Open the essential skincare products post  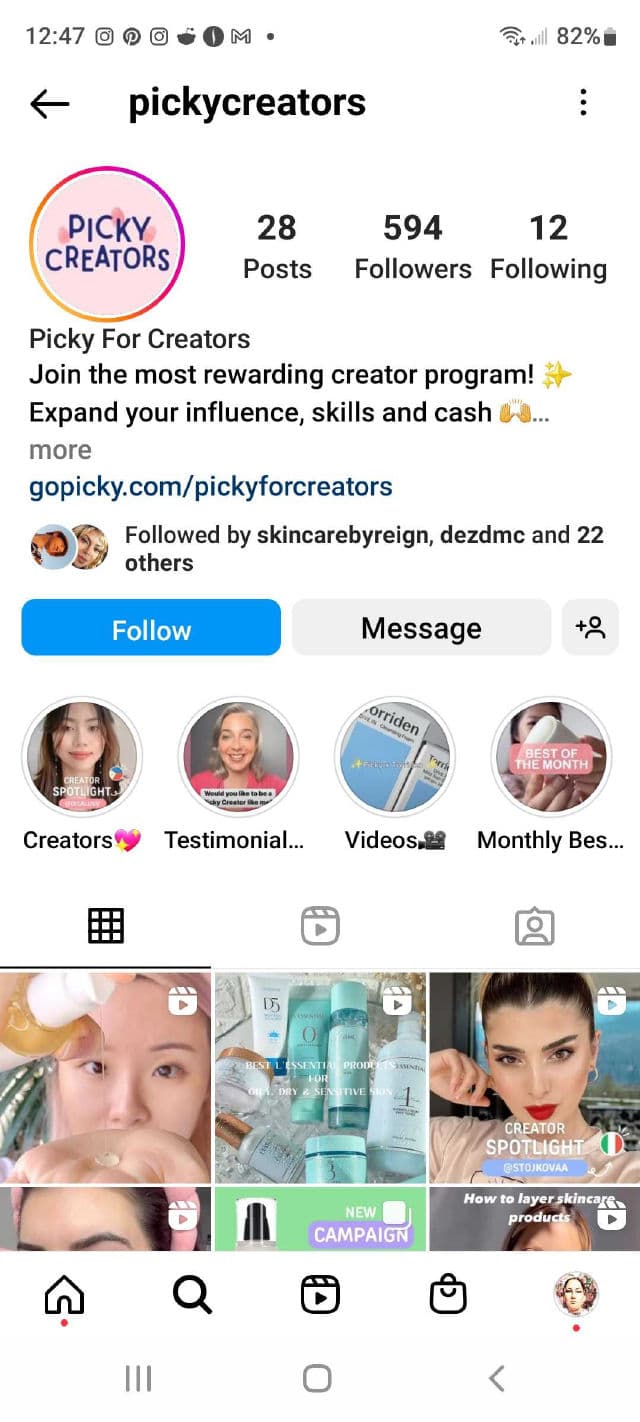[320, 1078]
